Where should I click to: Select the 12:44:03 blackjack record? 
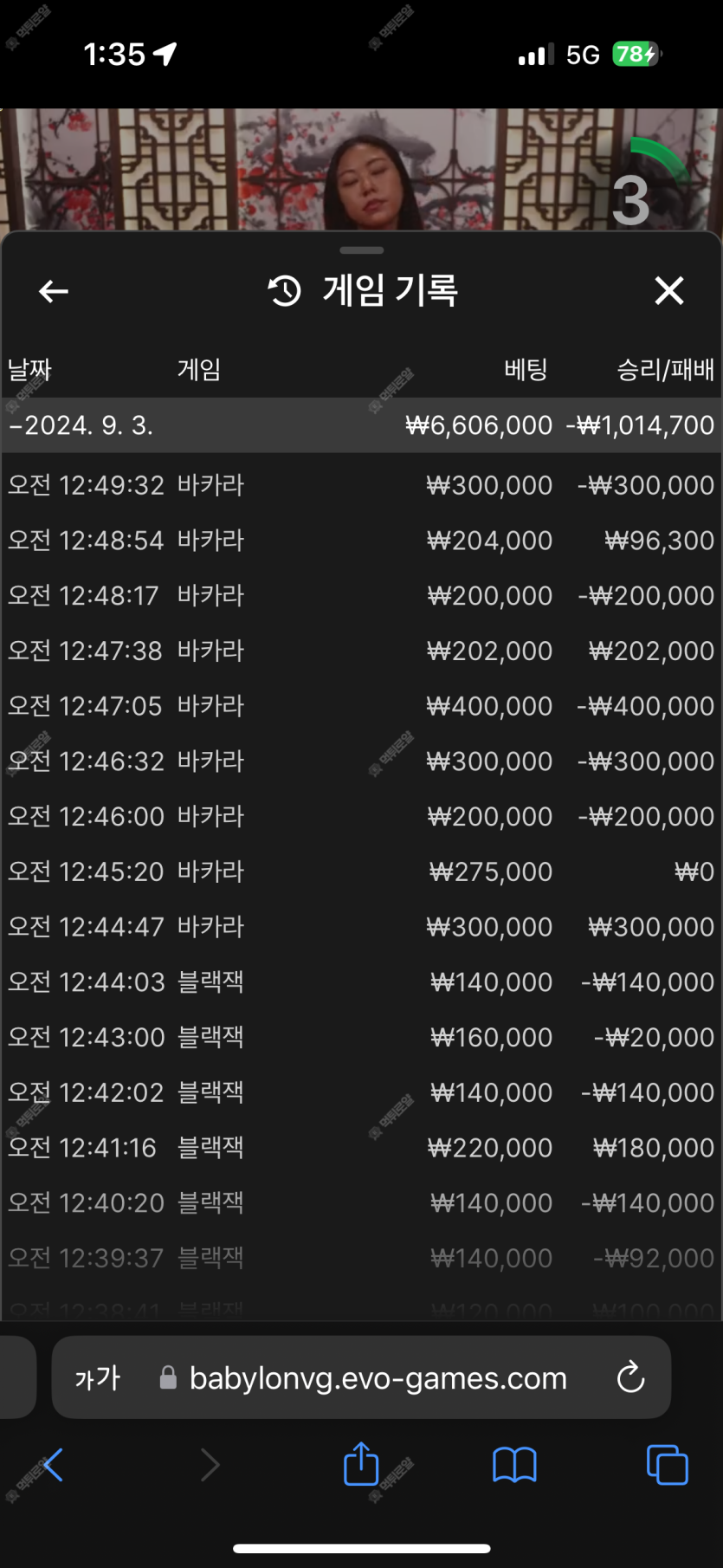(x=362, y=982)
